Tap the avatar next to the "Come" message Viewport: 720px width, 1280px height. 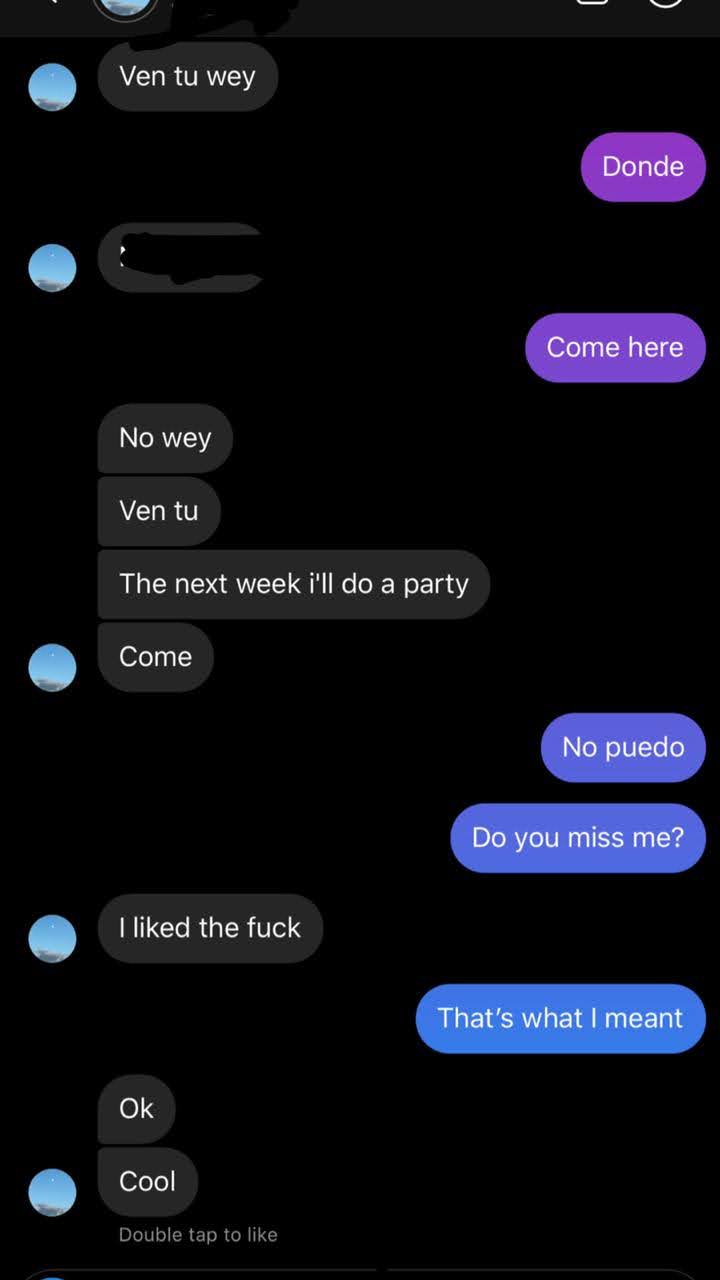coord(52,667)
